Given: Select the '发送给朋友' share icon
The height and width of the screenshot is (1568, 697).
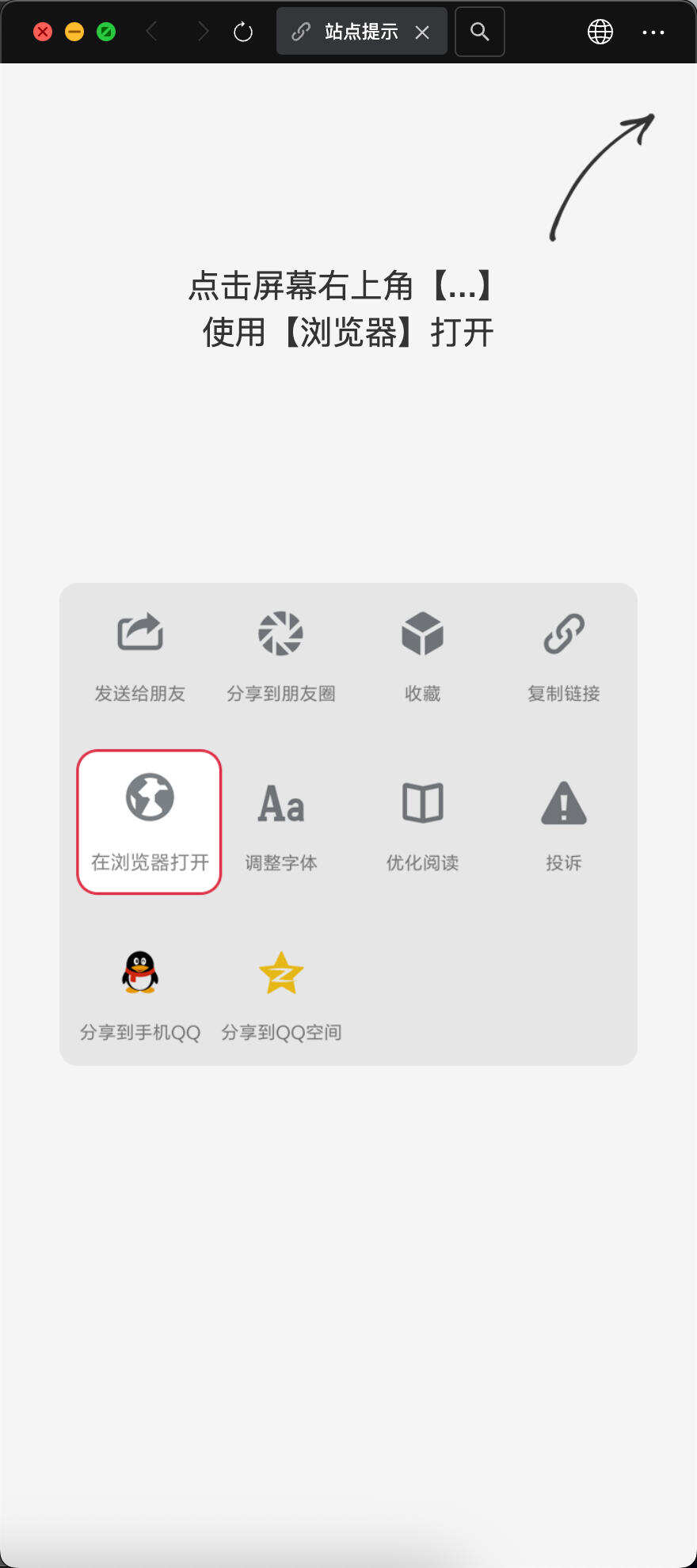Looking at the screenshot, I should (139, 632).
